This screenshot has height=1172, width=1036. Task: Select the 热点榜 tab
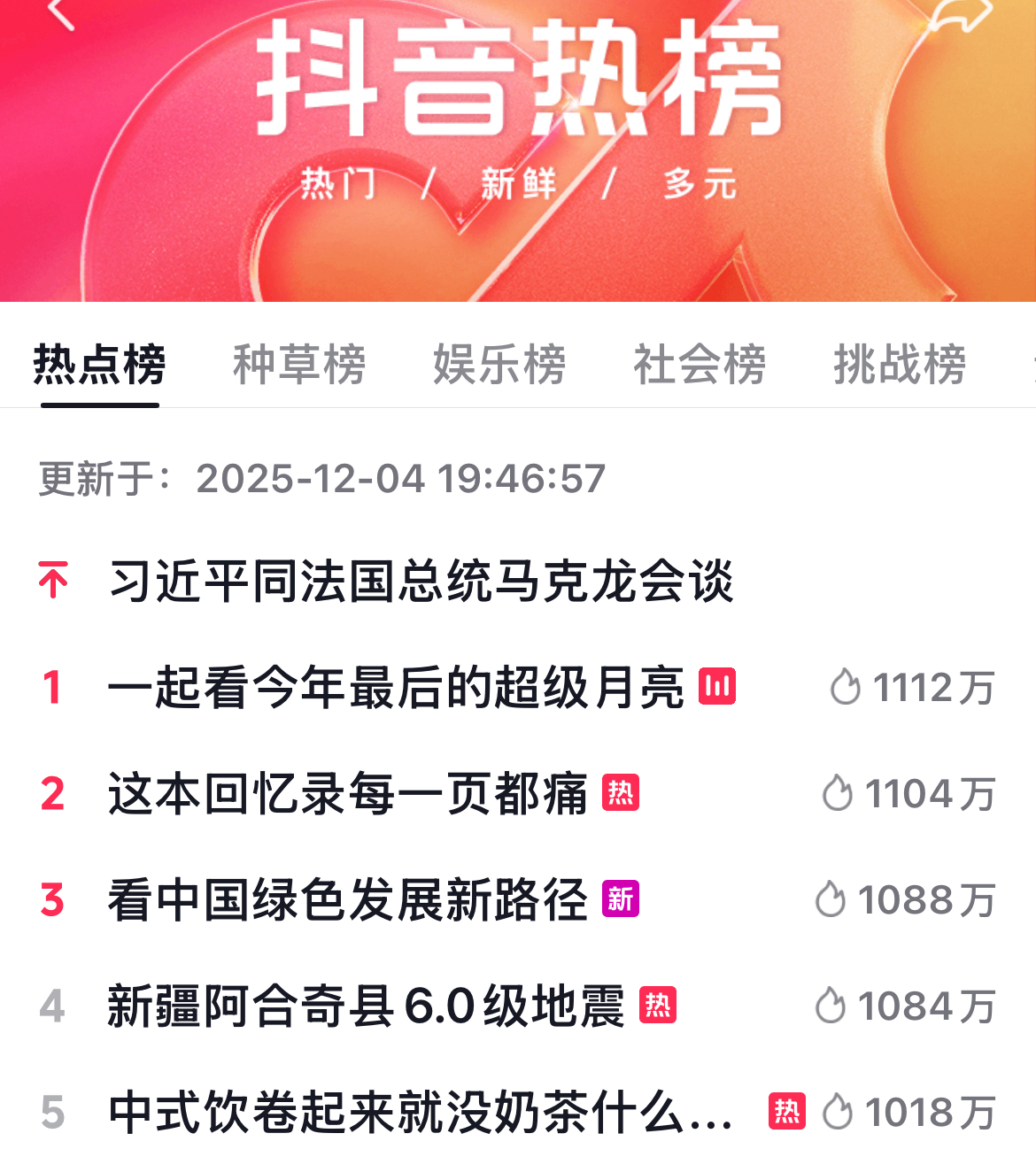[99, 365]
